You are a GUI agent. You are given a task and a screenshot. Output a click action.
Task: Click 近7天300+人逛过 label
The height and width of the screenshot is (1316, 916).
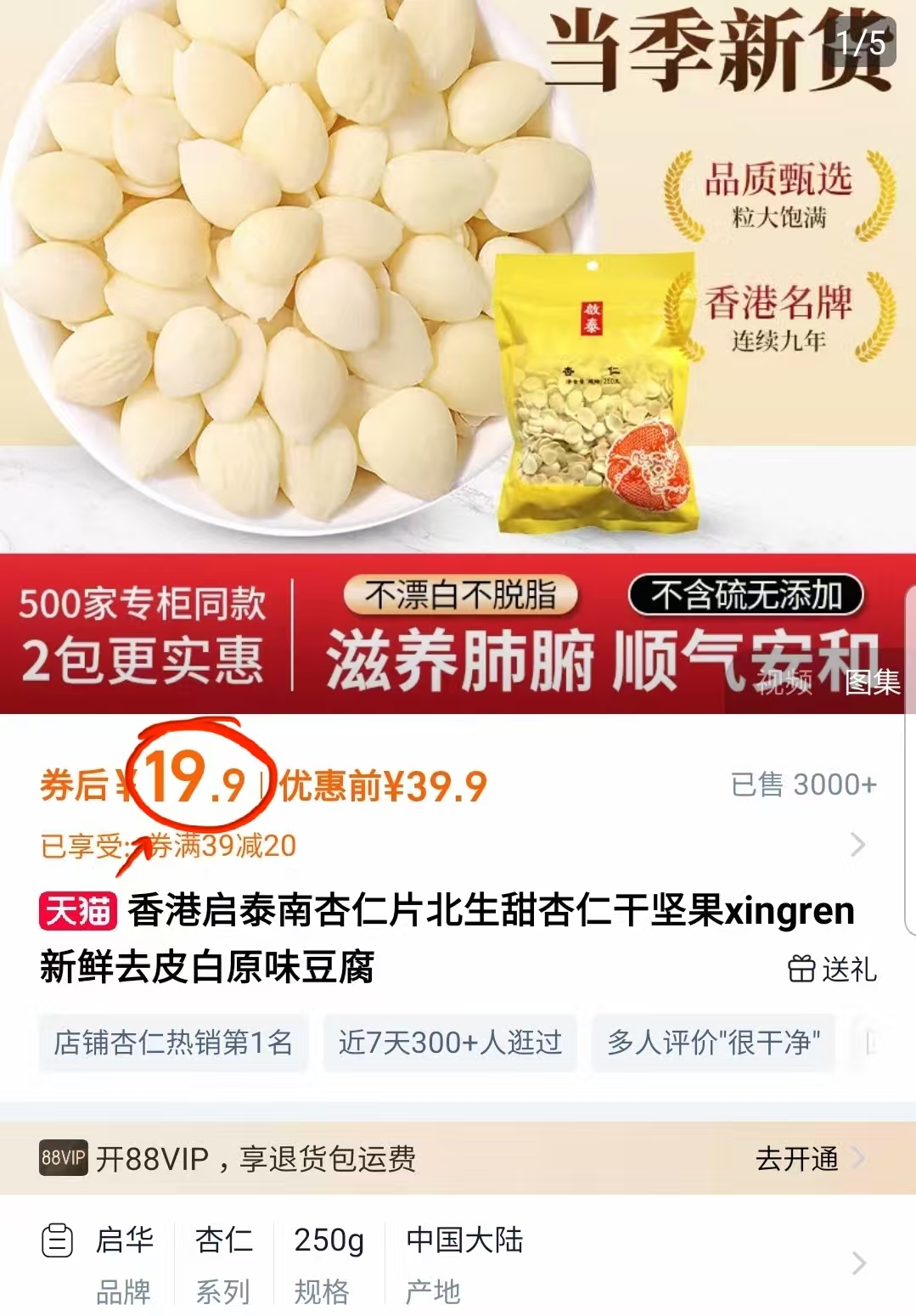(448, 1043)
